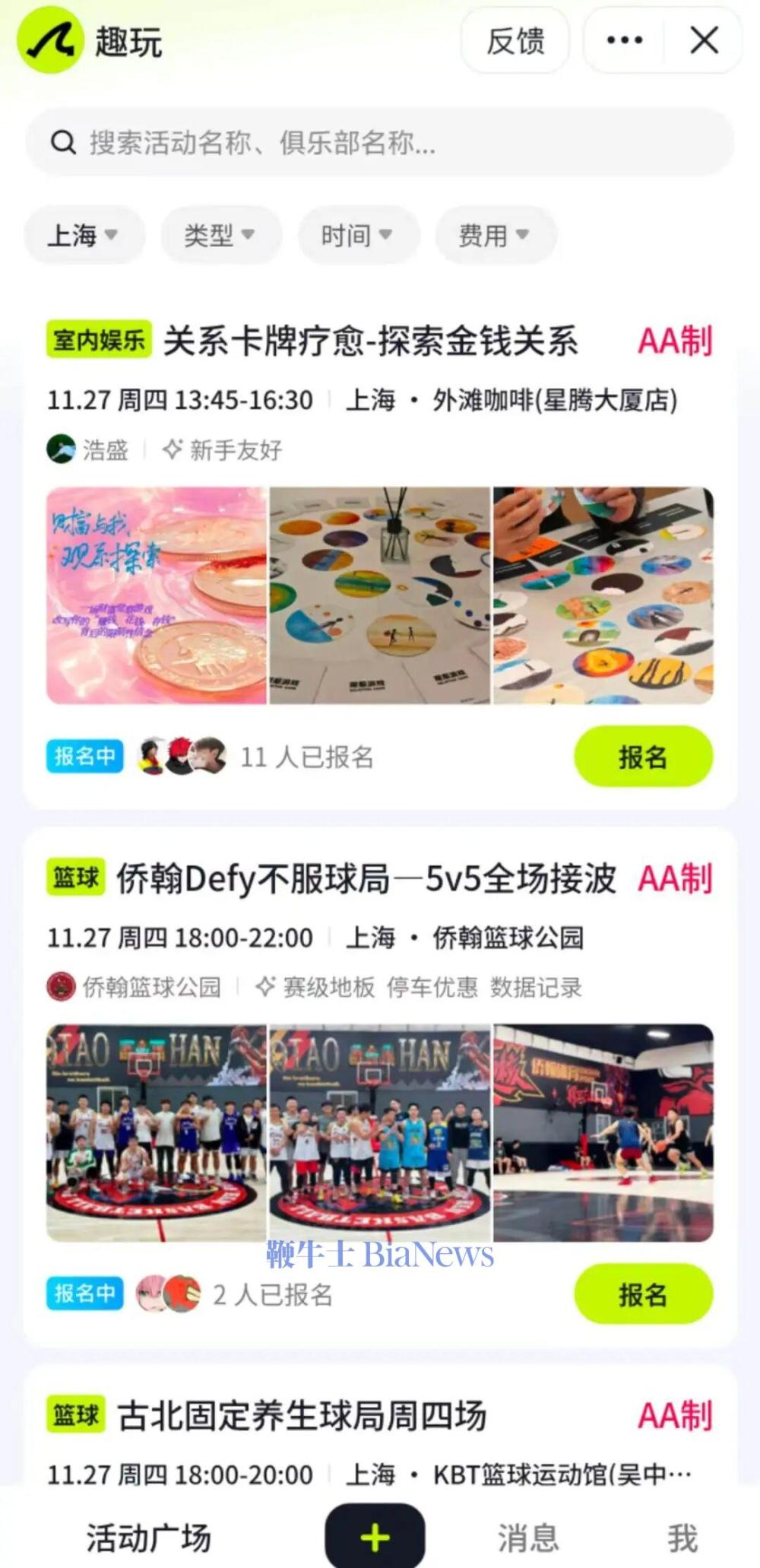Click the magnifier icon in search bar

[x=62, y=143]
